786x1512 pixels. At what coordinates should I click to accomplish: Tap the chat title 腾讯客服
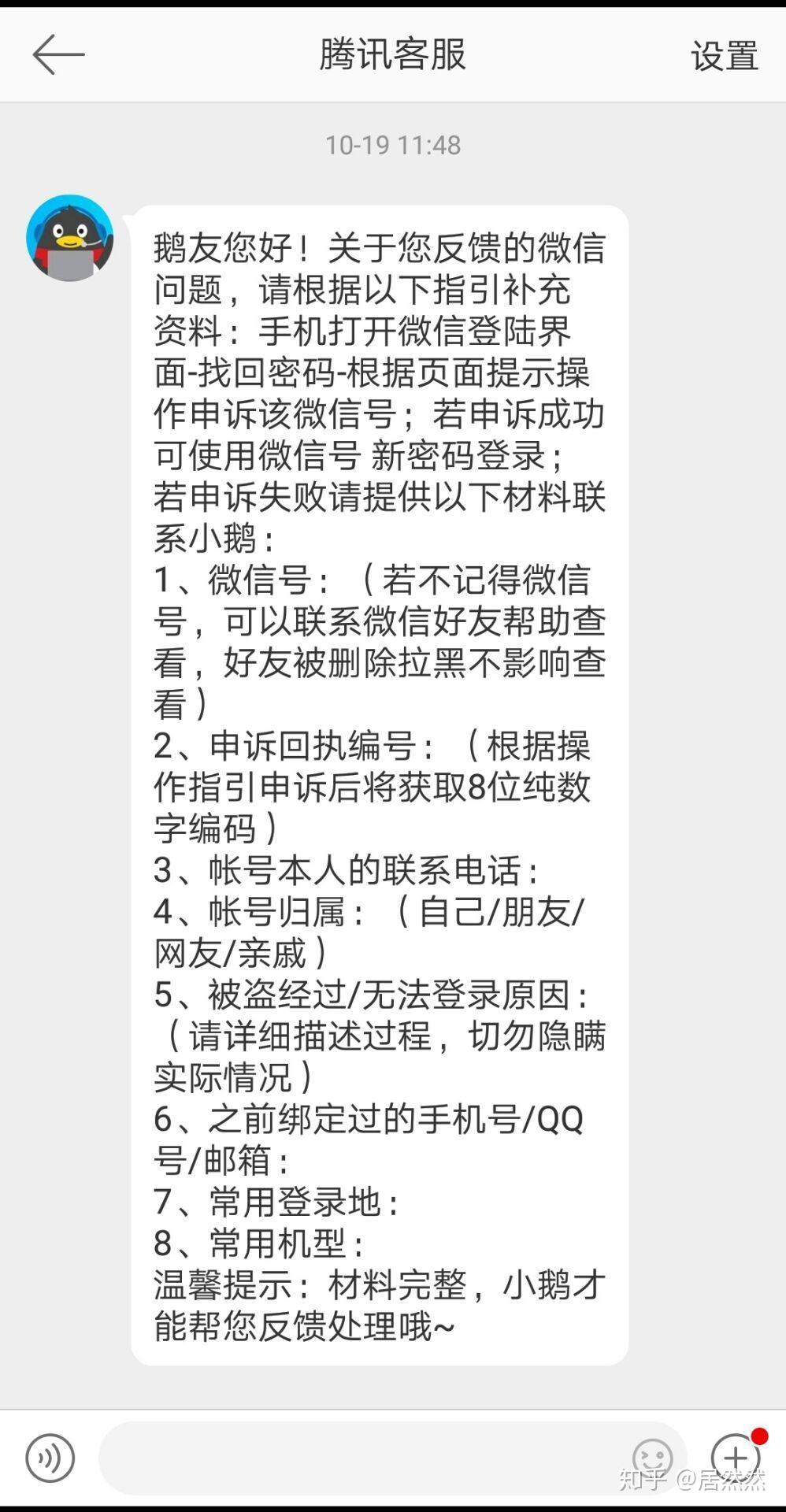(392, 55)
